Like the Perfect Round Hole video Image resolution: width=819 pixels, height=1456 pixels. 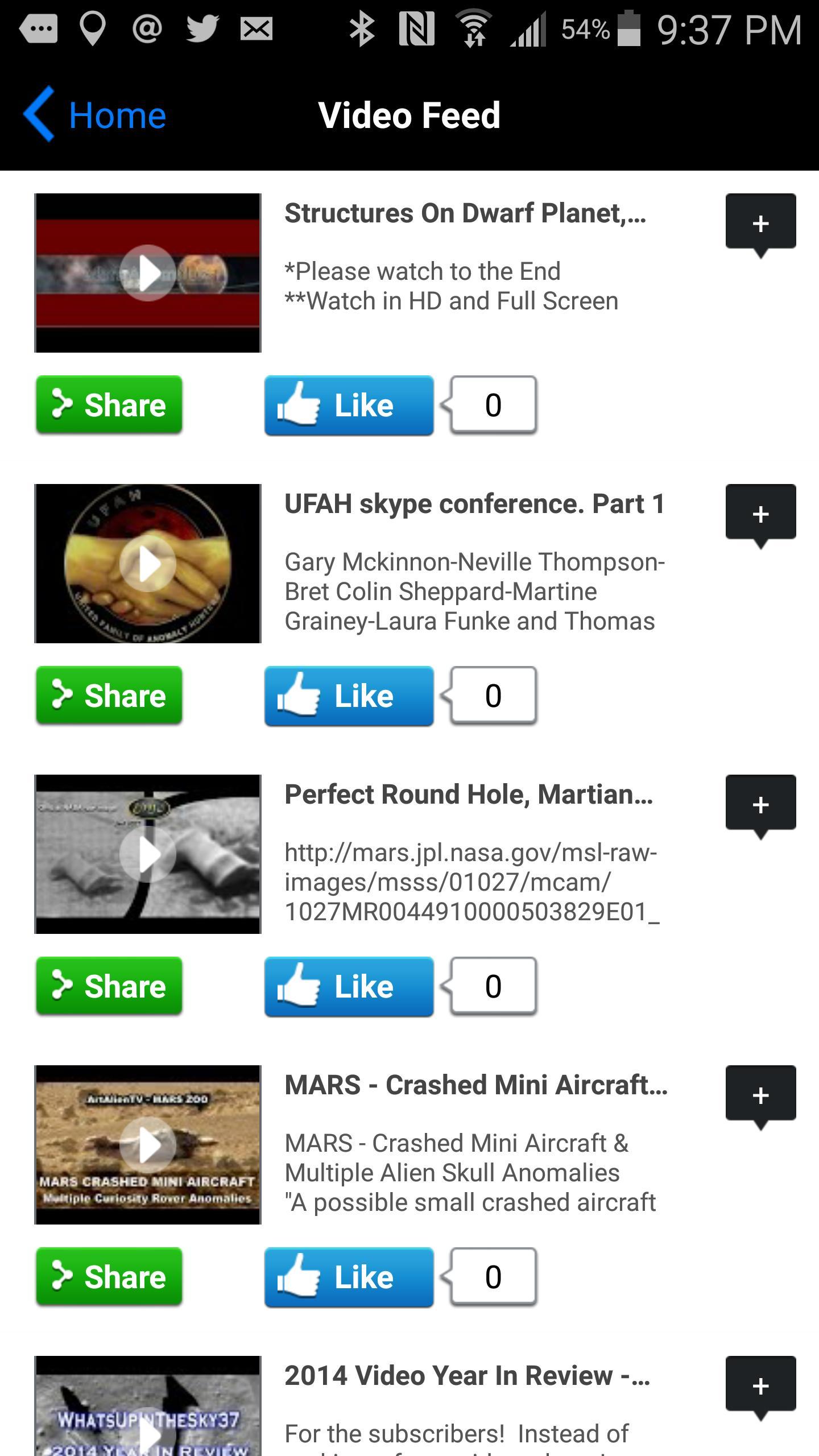(x=349, y=987)
